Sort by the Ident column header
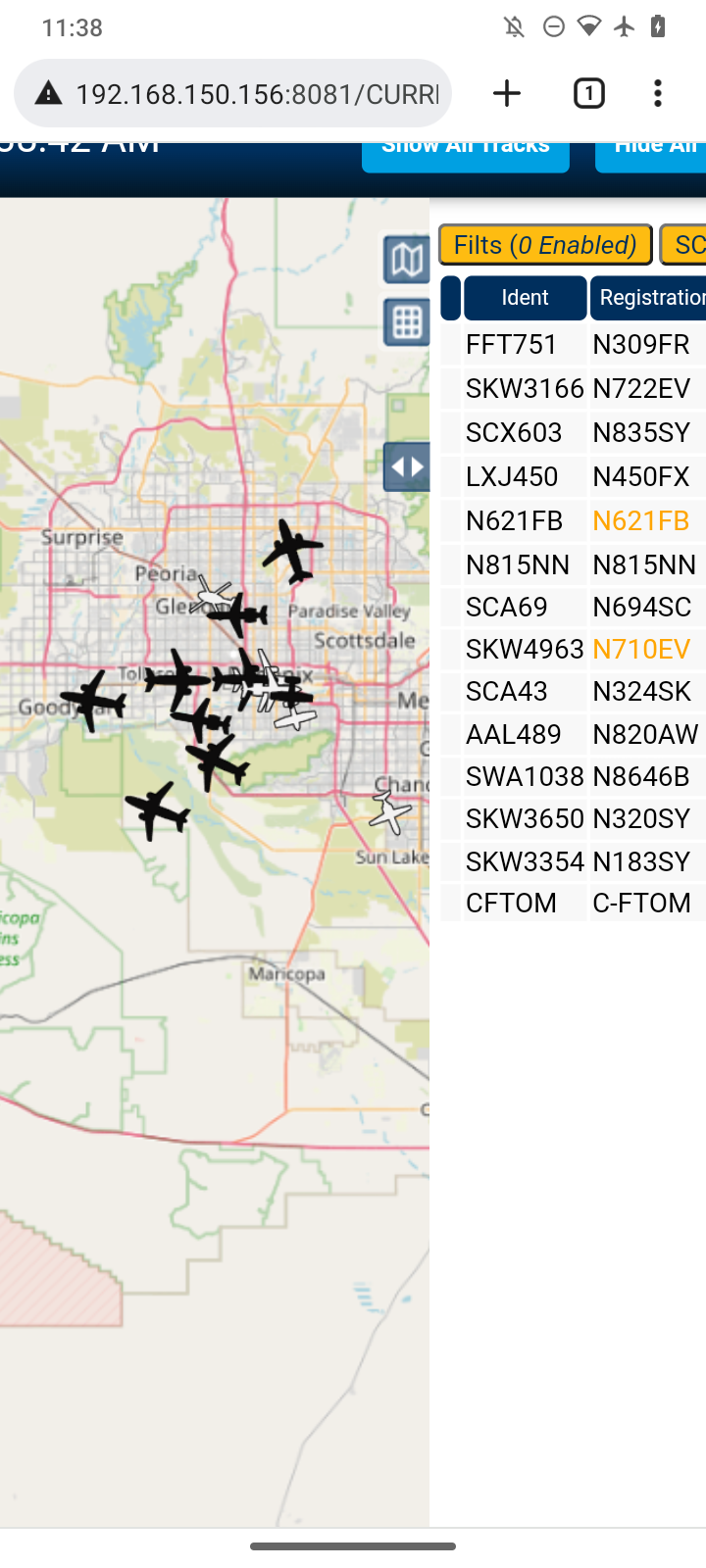The height and width of the screenshot is (1568, 706). (525, 298)
